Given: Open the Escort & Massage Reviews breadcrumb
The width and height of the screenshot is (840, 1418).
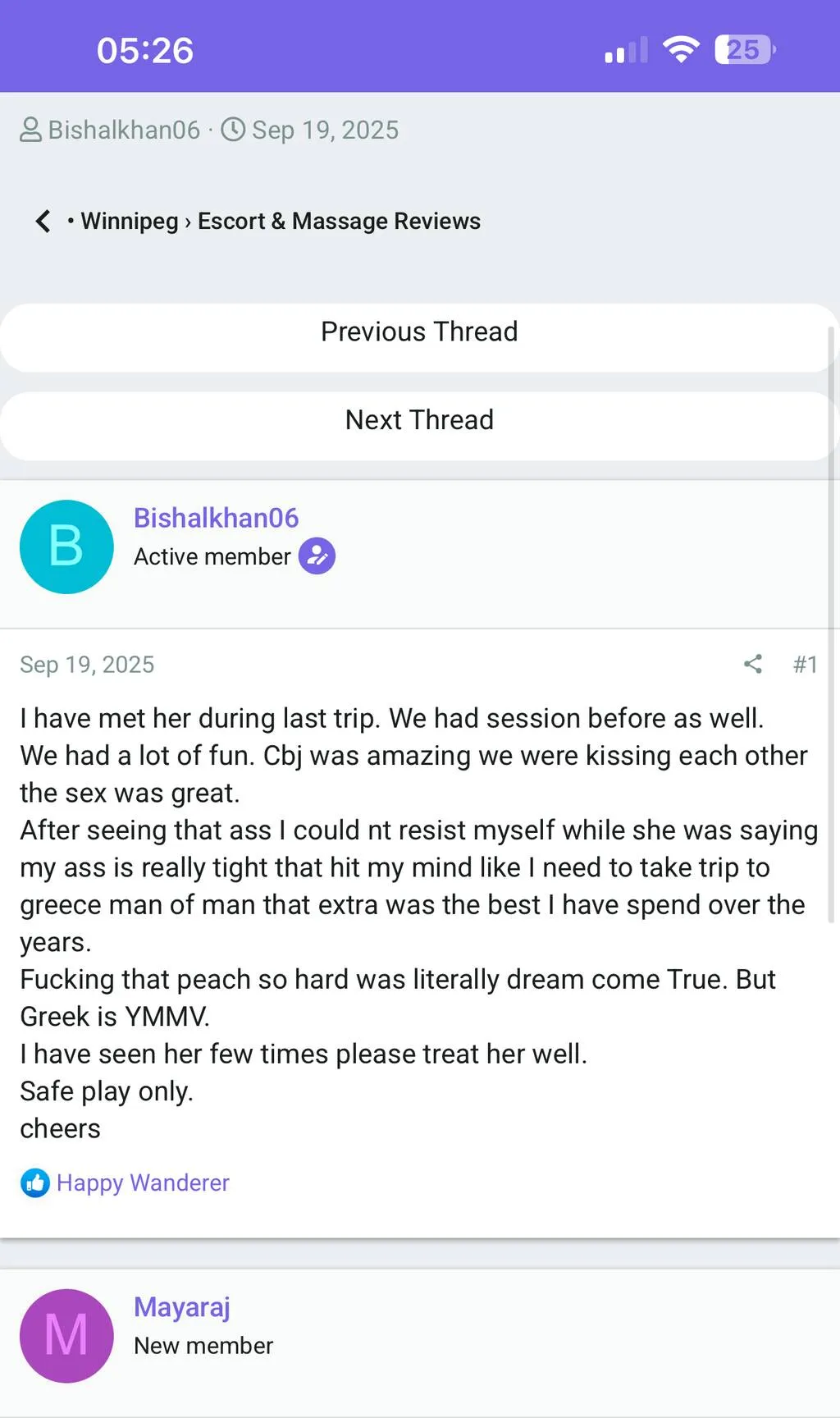Looking at the screenshot, I should click(x=339, y=221).
